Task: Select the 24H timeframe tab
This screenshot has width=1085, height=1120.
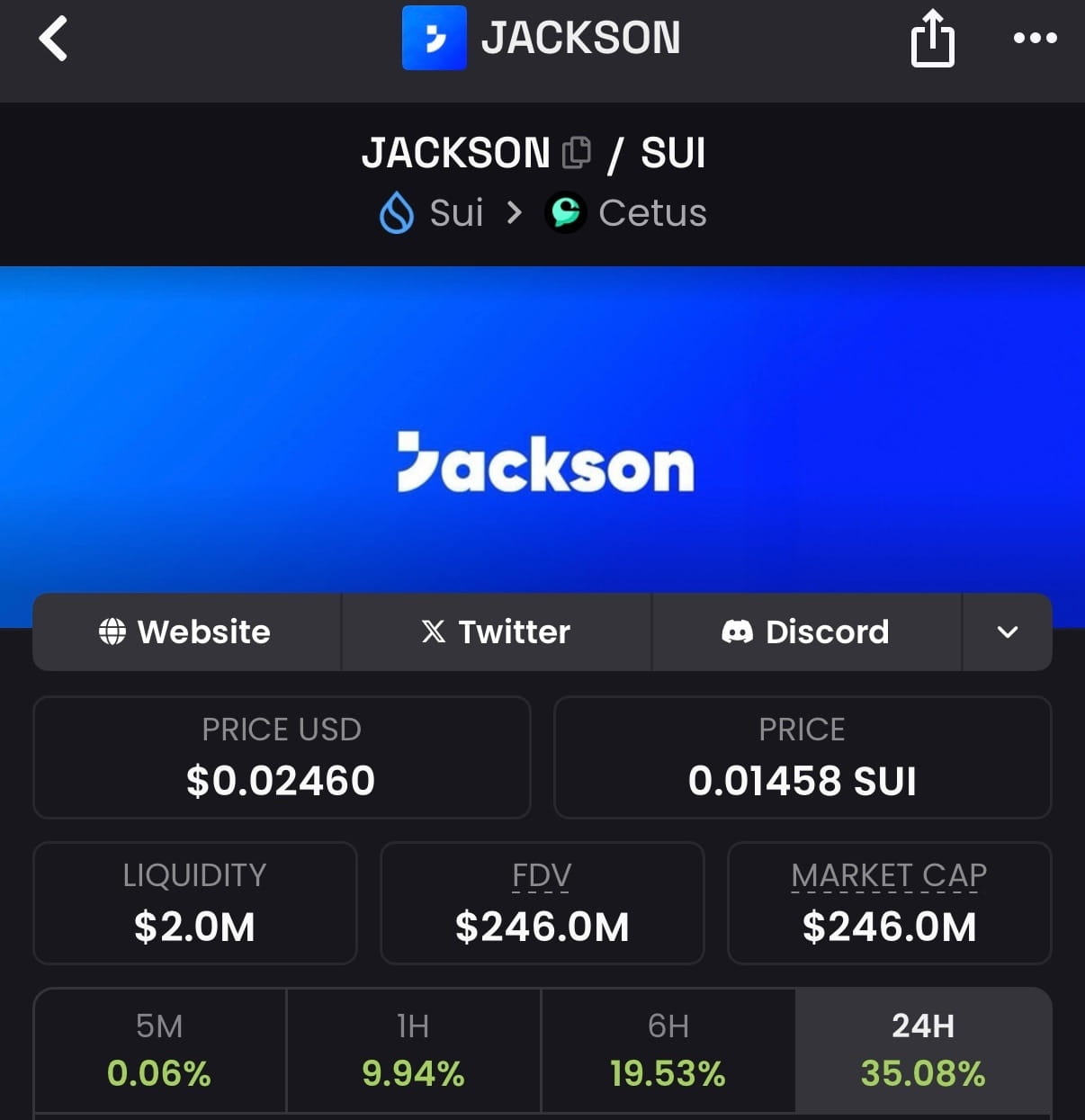Action: (923, 1049)
